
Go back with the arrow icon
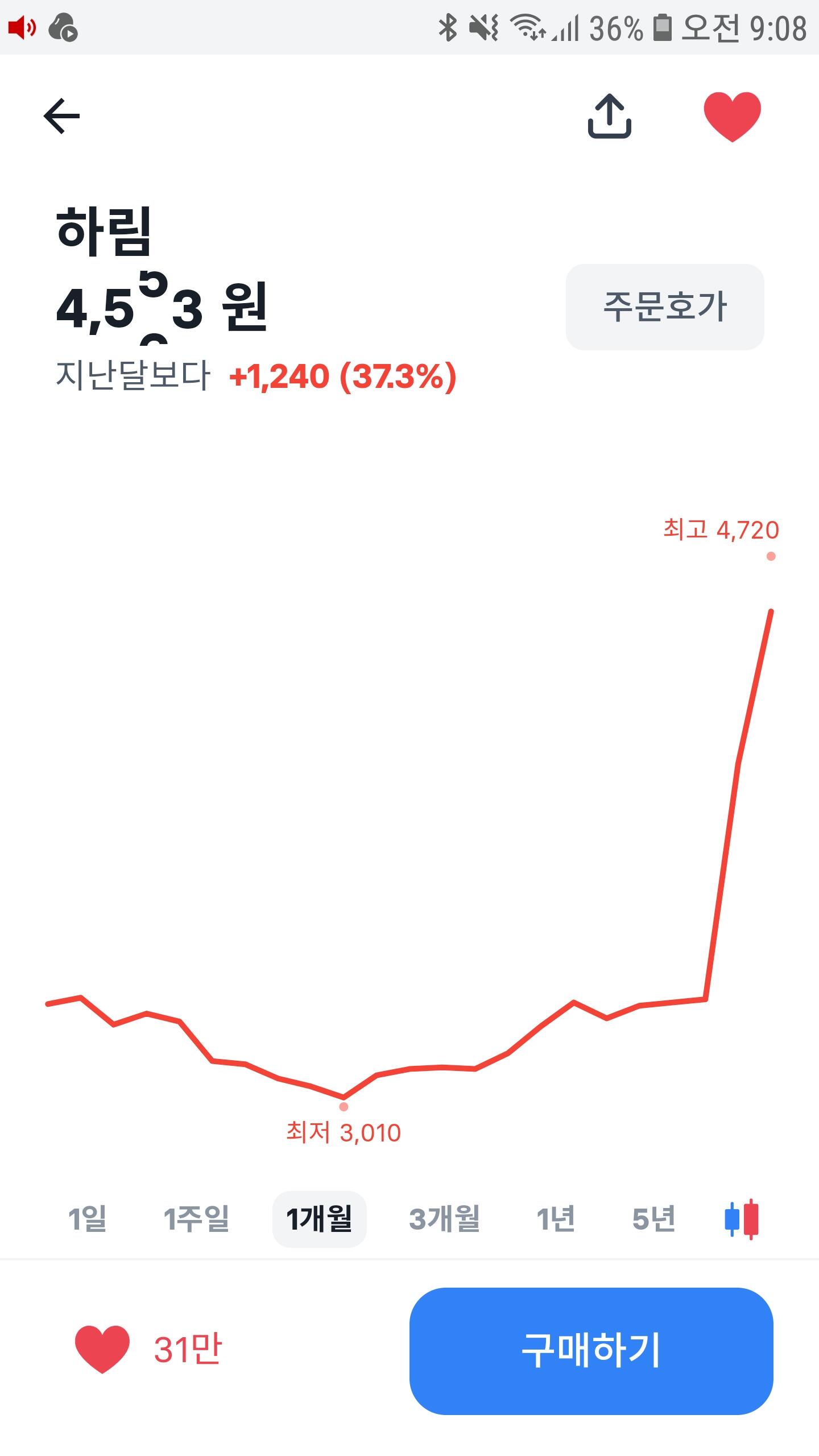tap(61, 116)
